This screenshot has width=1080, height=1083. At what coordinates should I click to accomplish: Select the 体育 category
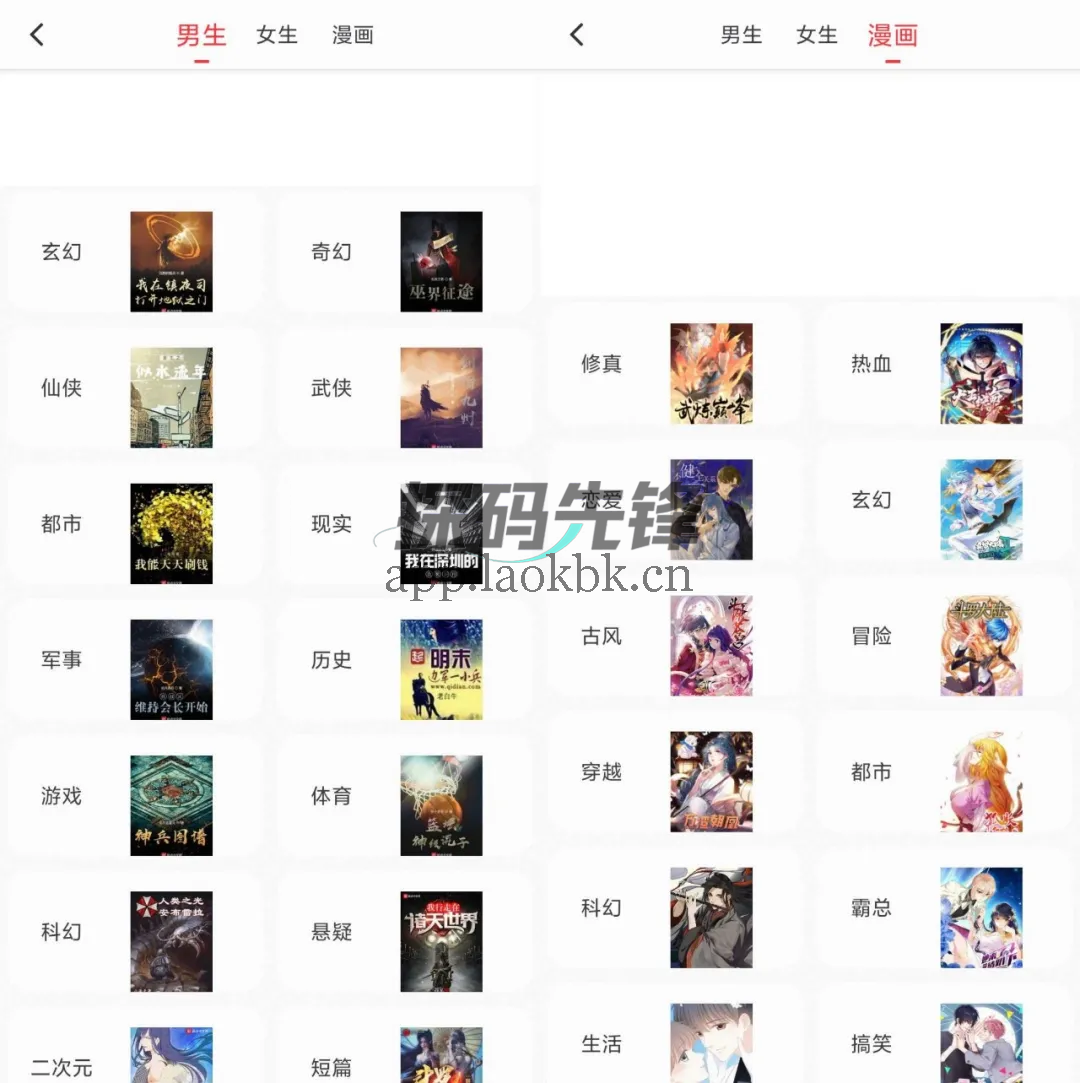tap(331, 795)
